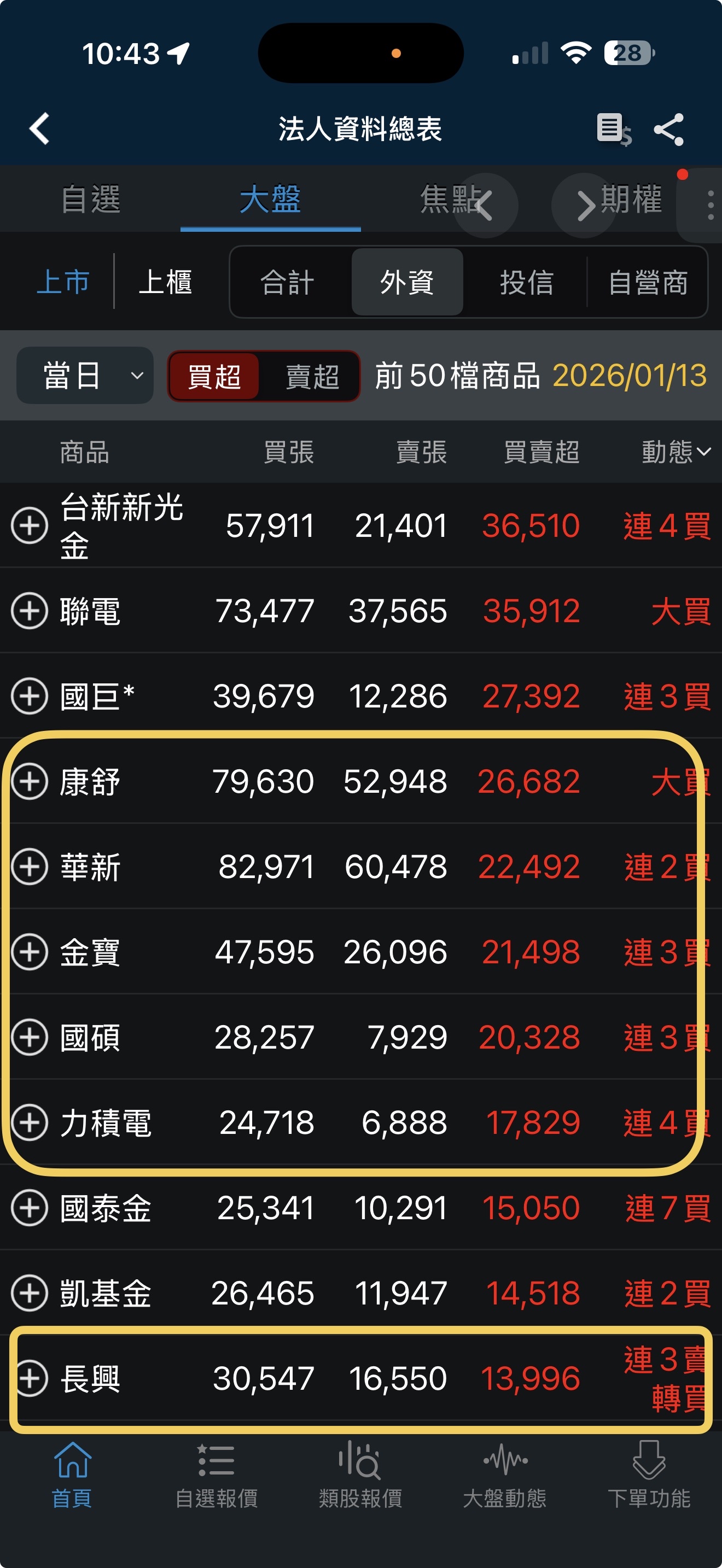
Task: Switch to the 自選 tab
Action: 91,200
